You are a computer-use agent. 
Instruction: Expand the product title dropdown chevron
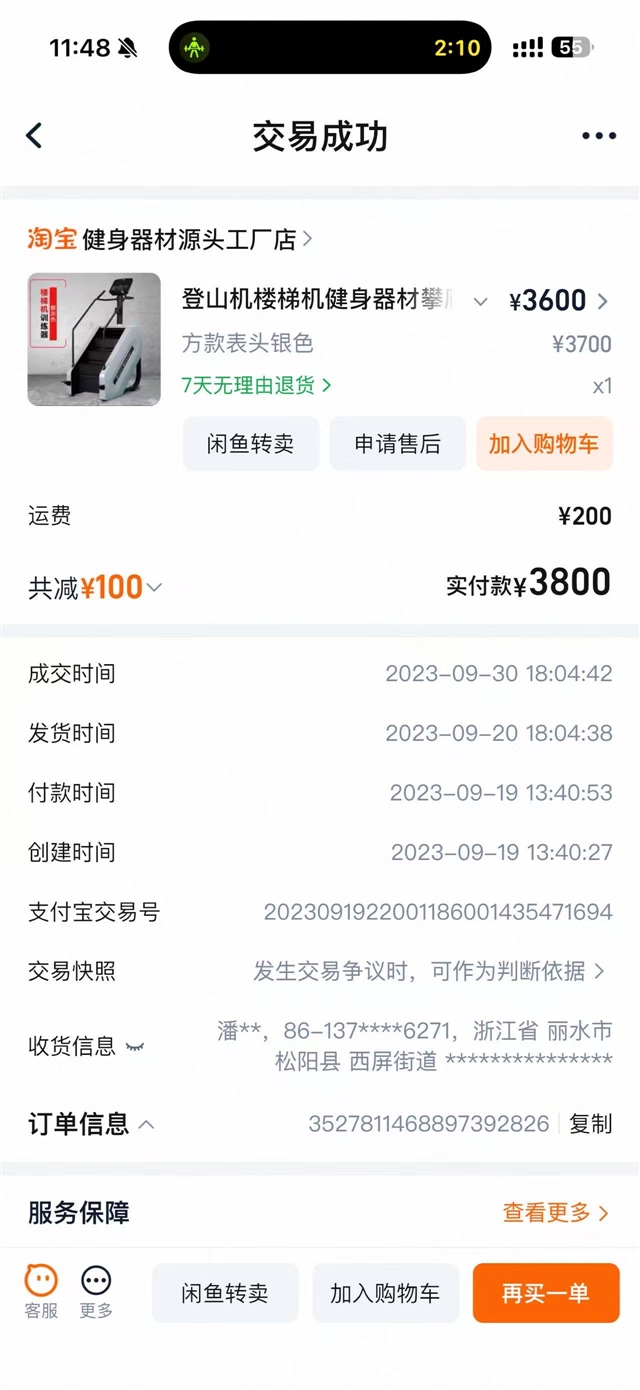pyautogui.click(x=480, y=301)
